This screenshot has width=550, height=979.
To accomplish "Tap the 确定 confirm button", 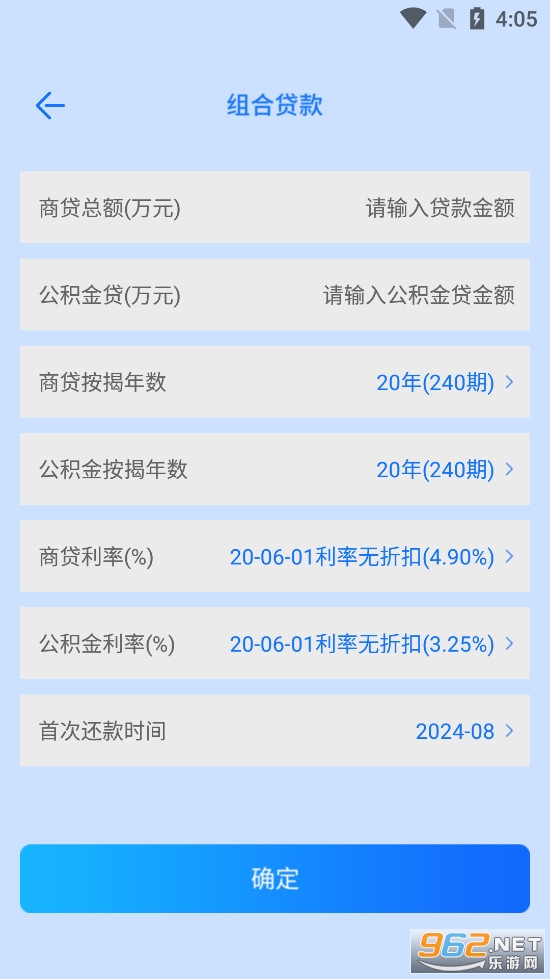I will pyautogui.click(x=275, y=878).
